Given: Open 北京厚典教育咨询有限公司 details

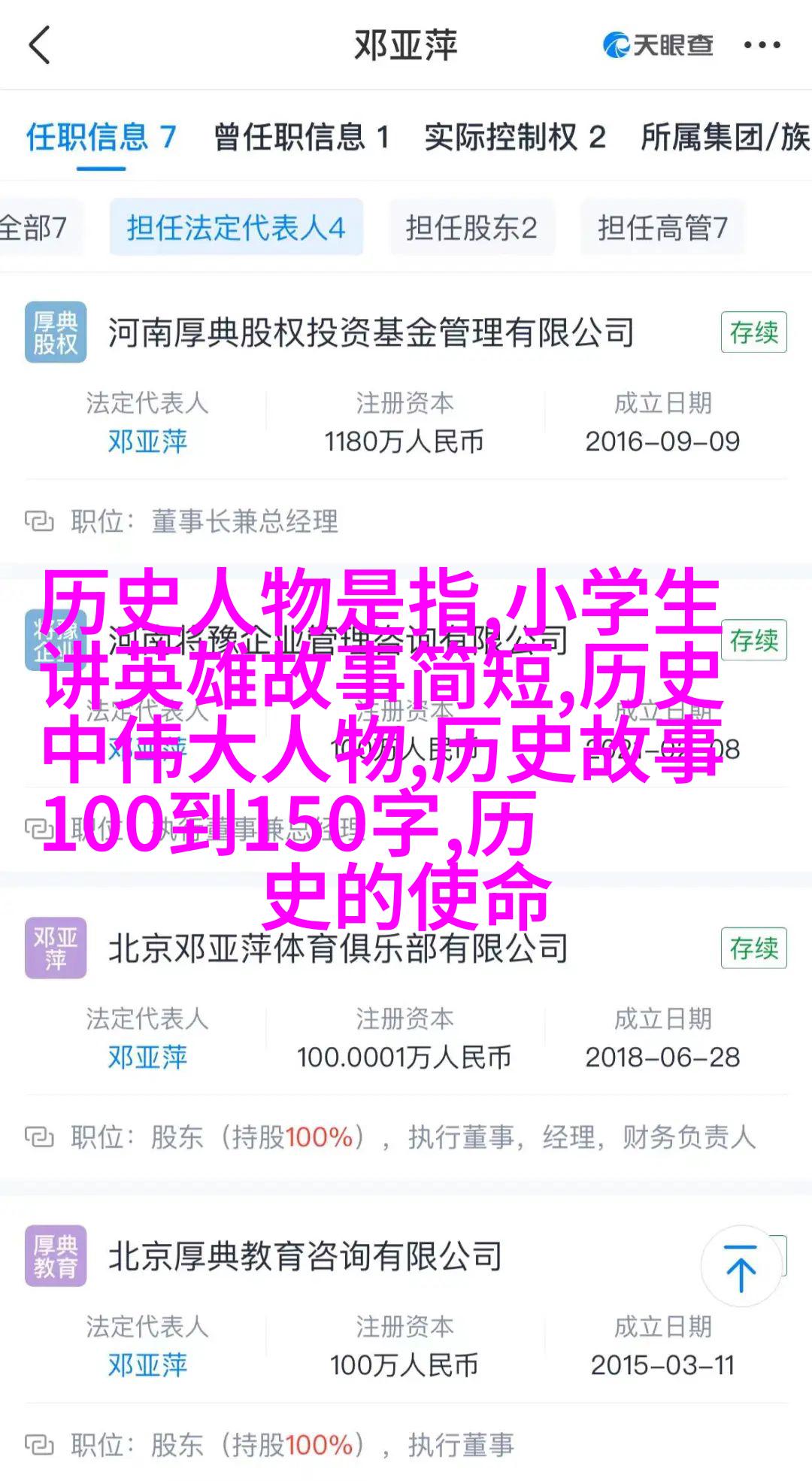Looking at the screenshot, I should click(x=304, y=1256).
